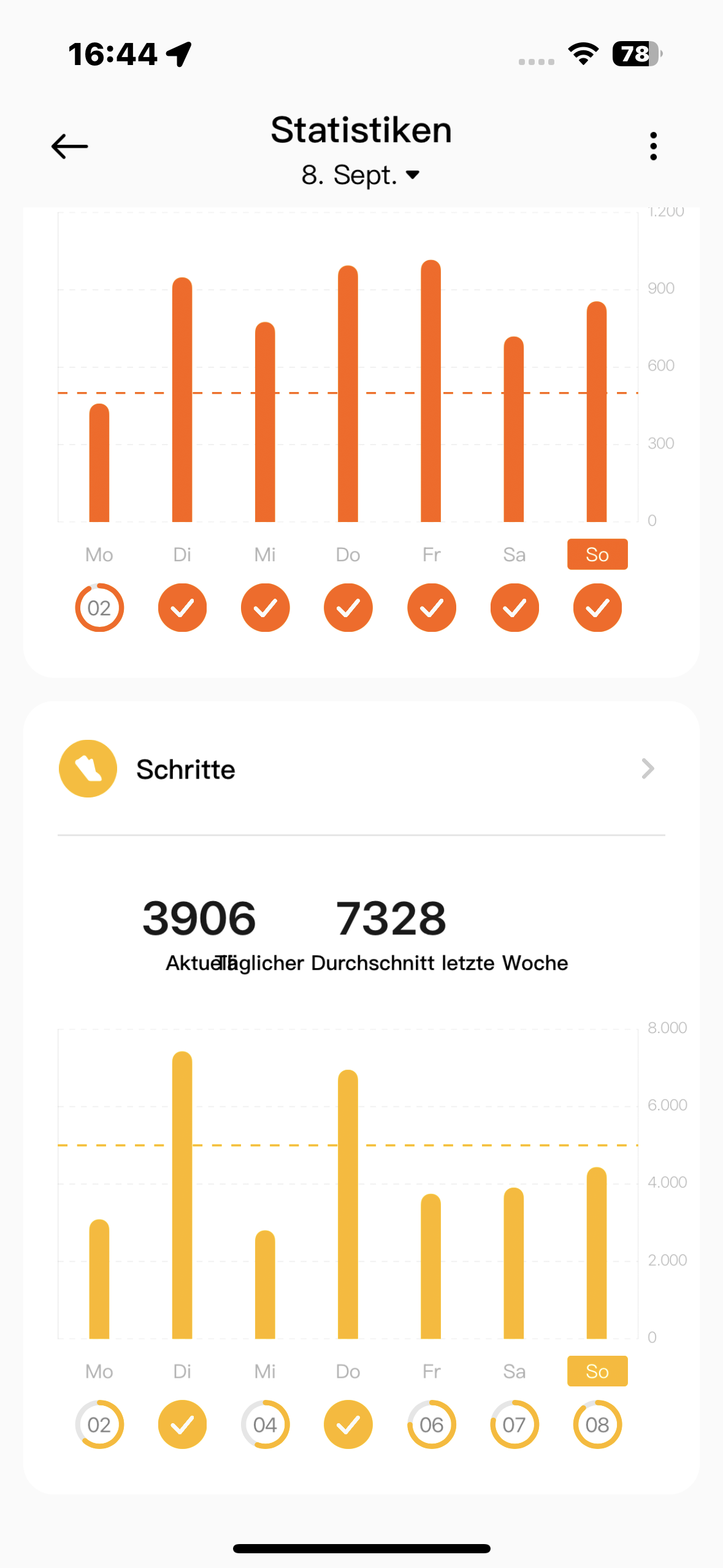Select the 07 day circle in Schritte chart

(x=514, y=1424)
